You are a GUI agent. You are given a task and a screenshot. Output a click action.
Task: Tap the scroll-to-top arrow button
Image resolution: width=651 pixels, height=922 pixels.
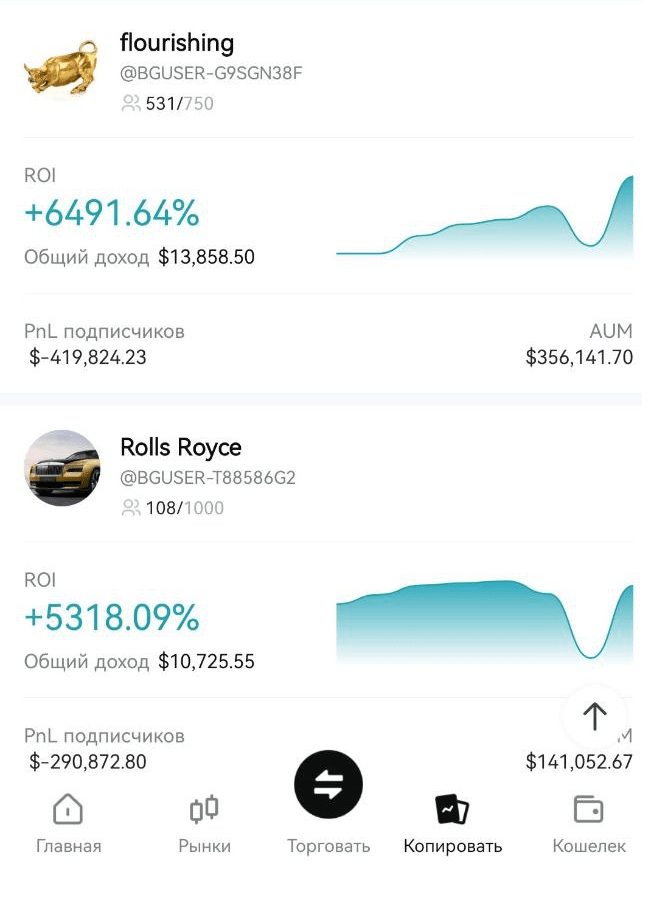pyautogui.click(x=594, y=716)
